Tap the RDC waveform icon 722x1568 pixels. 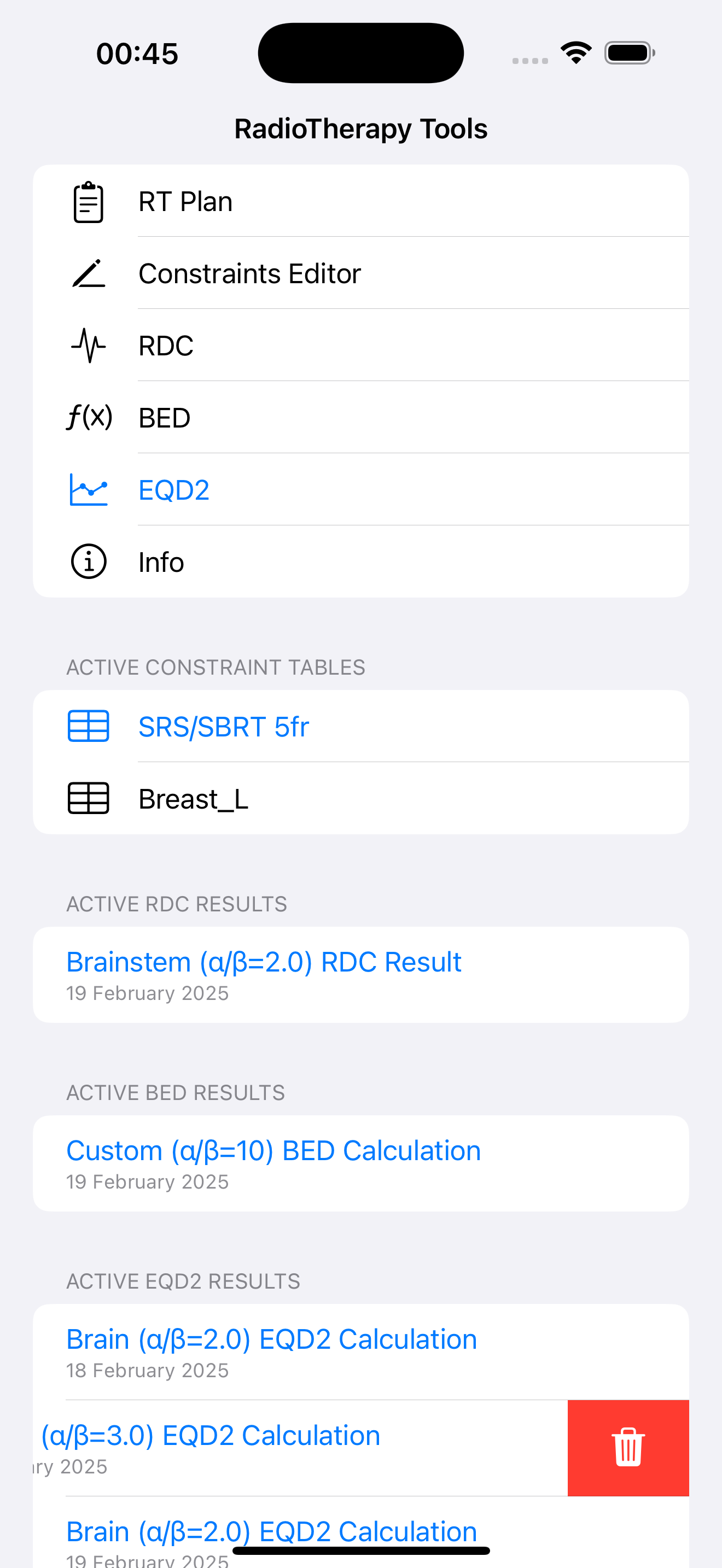point(88,344)
